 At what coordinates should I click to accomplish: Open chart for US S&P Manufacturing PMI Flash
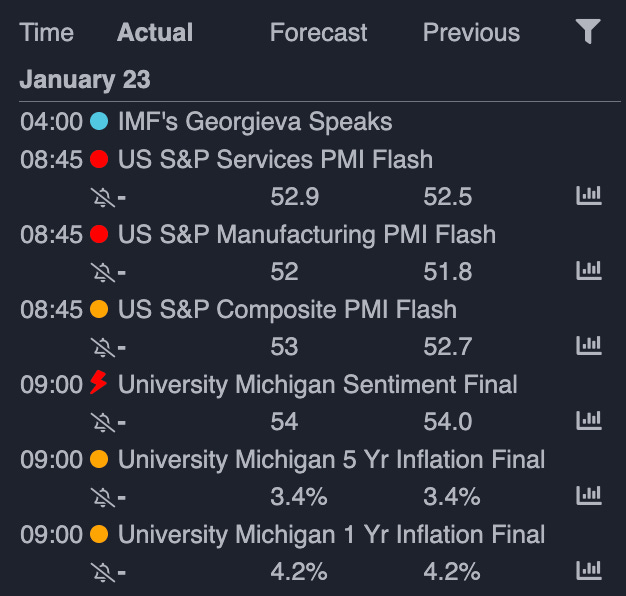tap(589, 271)
